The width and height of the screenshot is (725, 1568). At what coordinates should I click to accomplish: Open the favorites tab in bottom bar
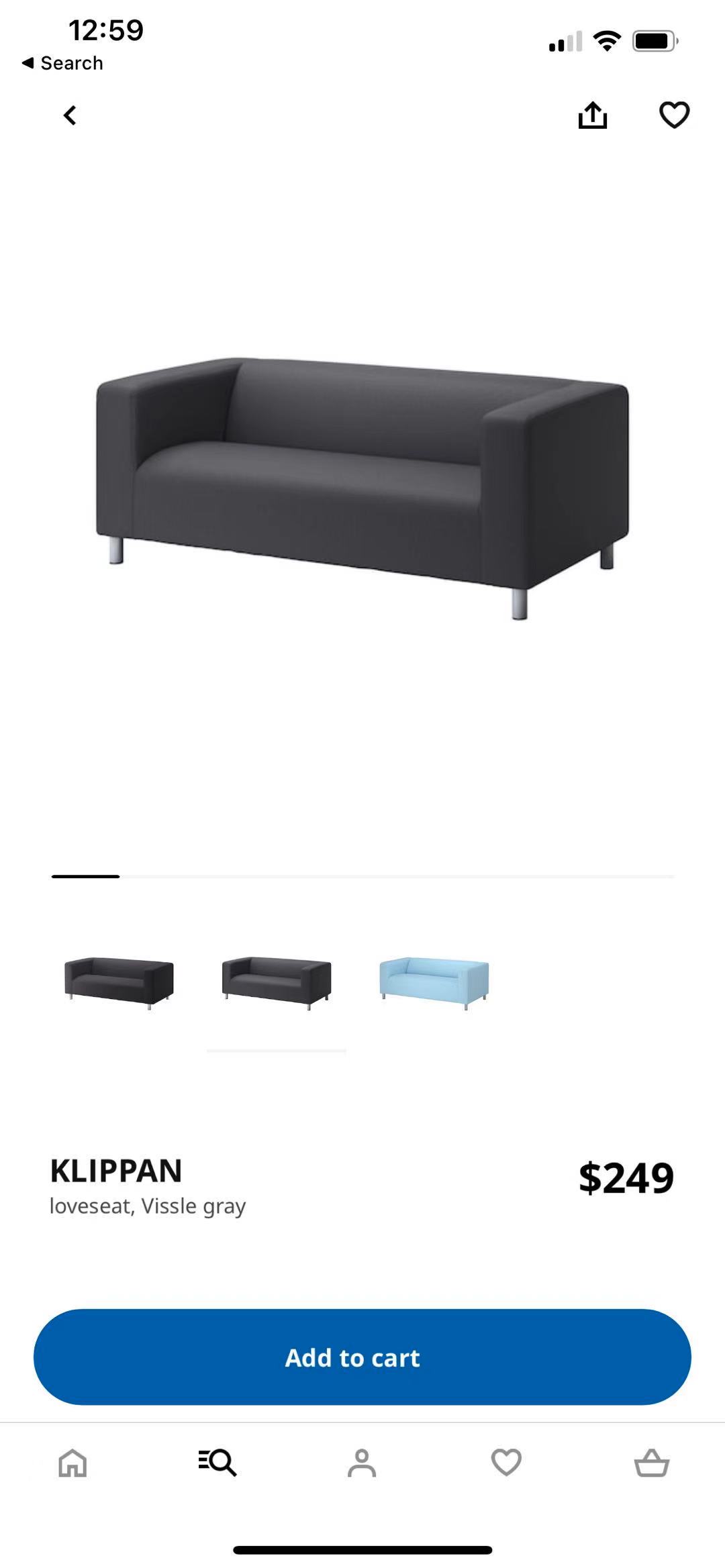coord(506,1463)
